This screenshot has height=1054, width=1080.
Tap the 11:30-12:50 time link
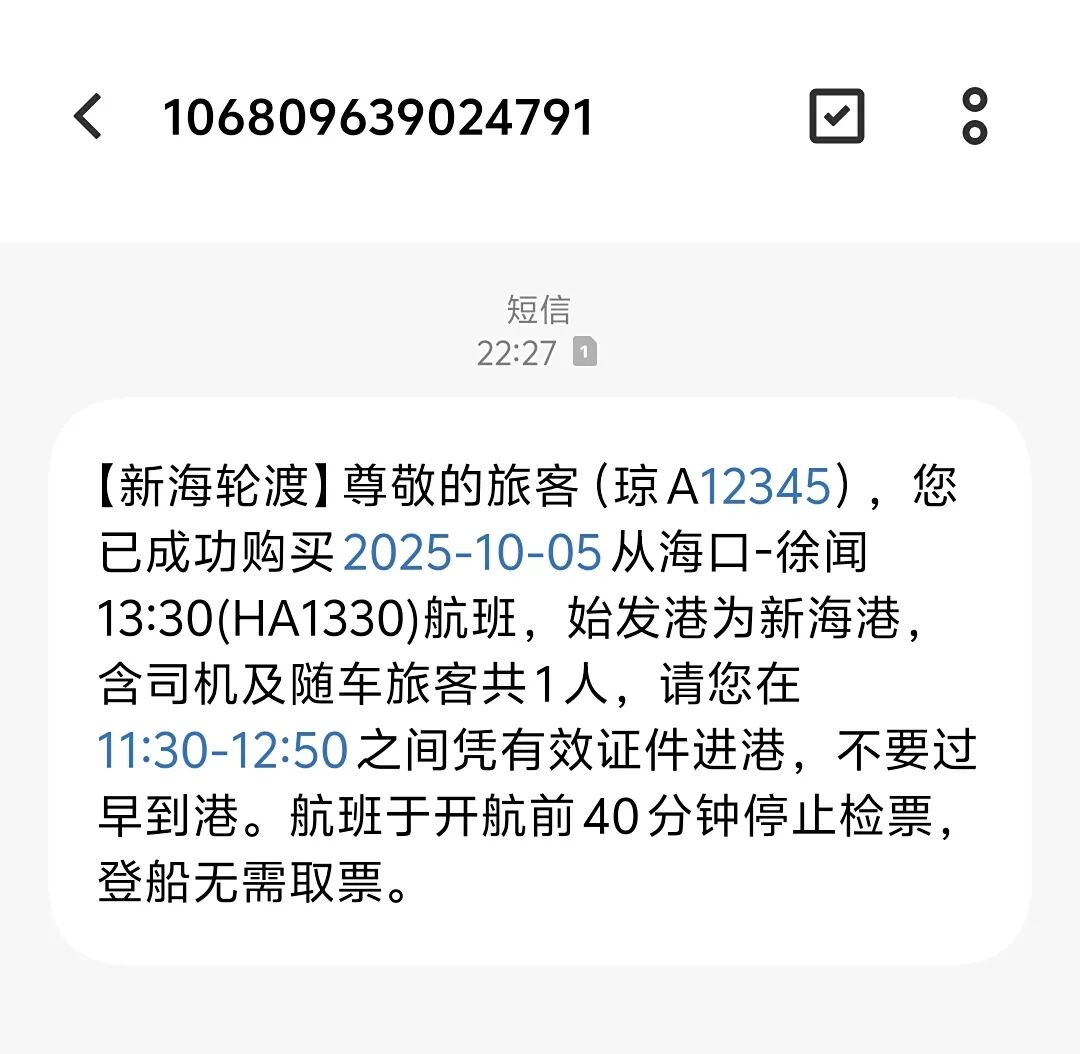(222, 750)
